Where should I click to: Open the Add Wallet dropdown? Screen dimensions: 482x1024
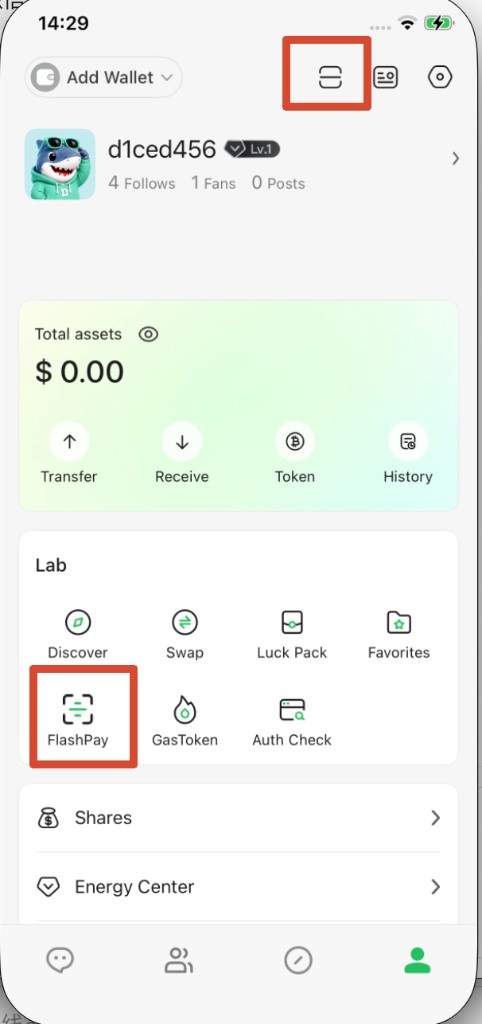(x=103, y=77)
